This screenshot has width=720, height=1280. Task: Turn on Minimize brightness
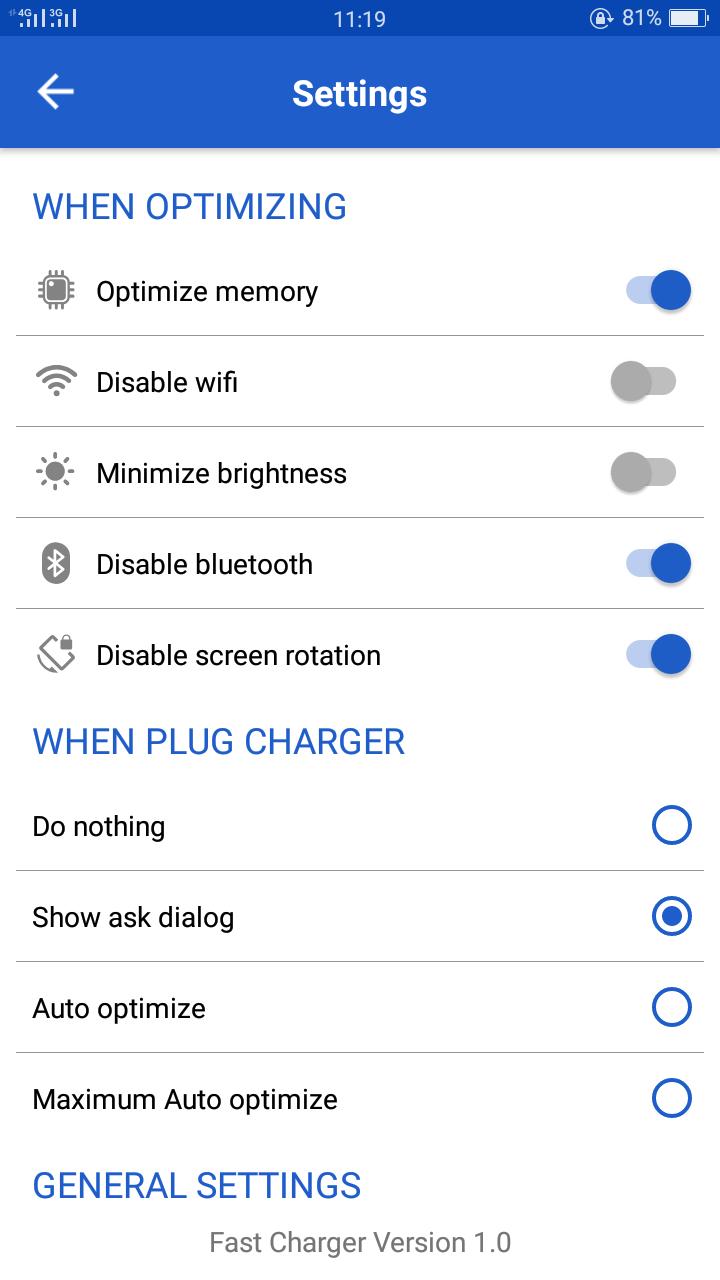pyautogui.click(x=644, y=473)
